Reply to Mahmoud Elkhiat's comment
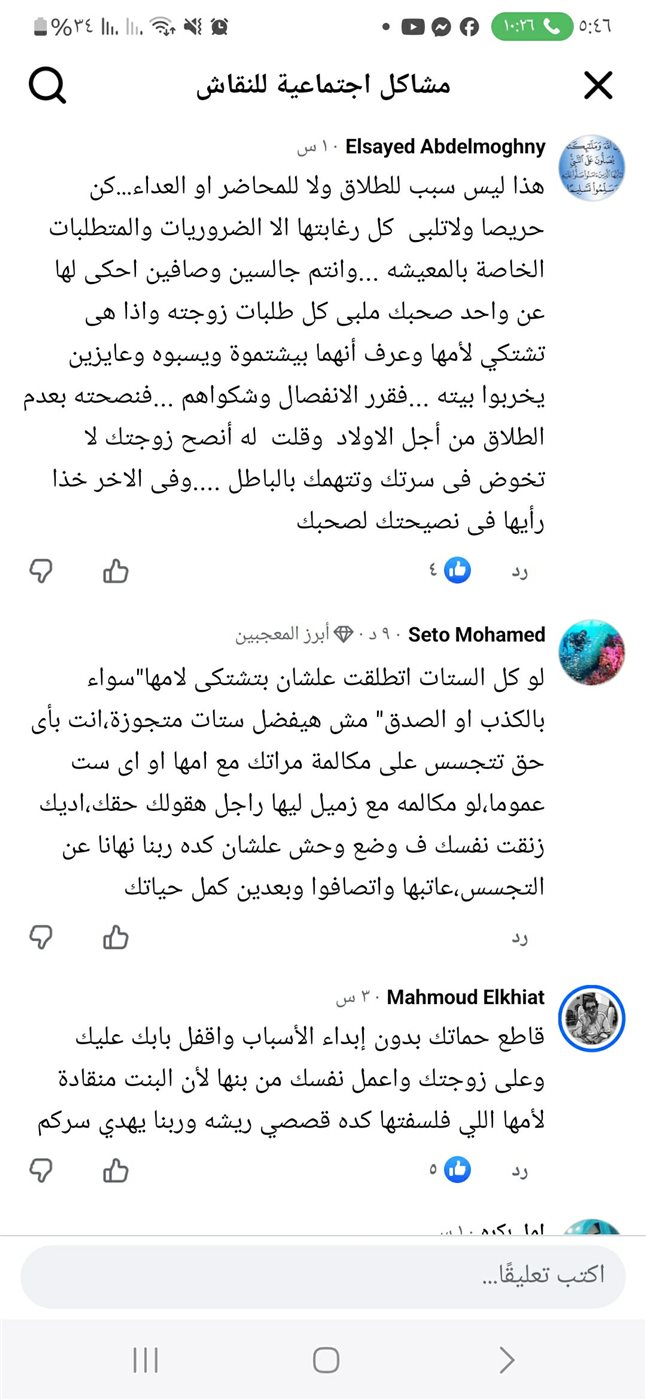Image resolution: width=646 pixels, height=1400 pixels. coord(519,1169)
